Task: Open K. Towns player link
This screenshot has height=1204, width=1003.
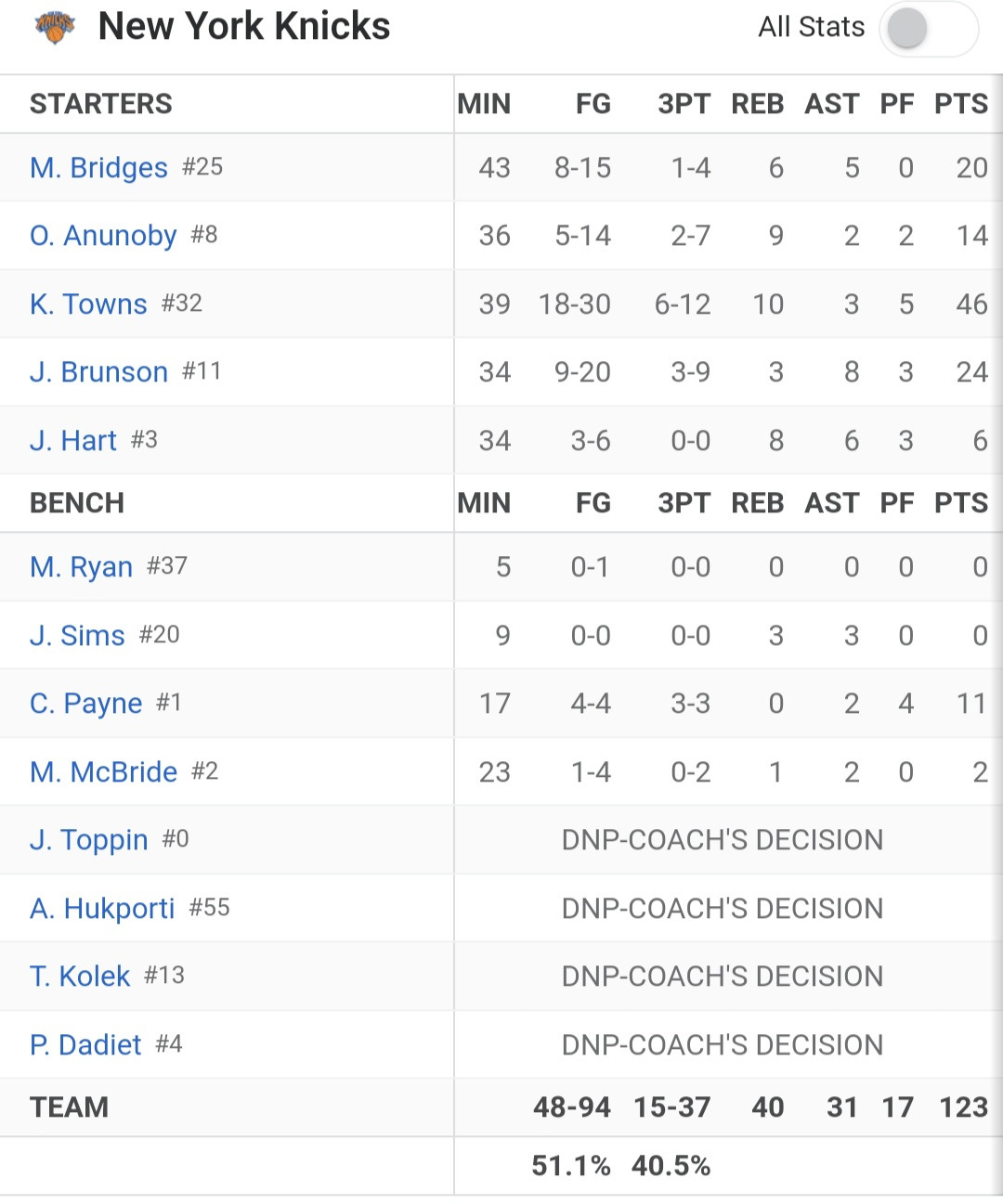Action: pos(88,304)
